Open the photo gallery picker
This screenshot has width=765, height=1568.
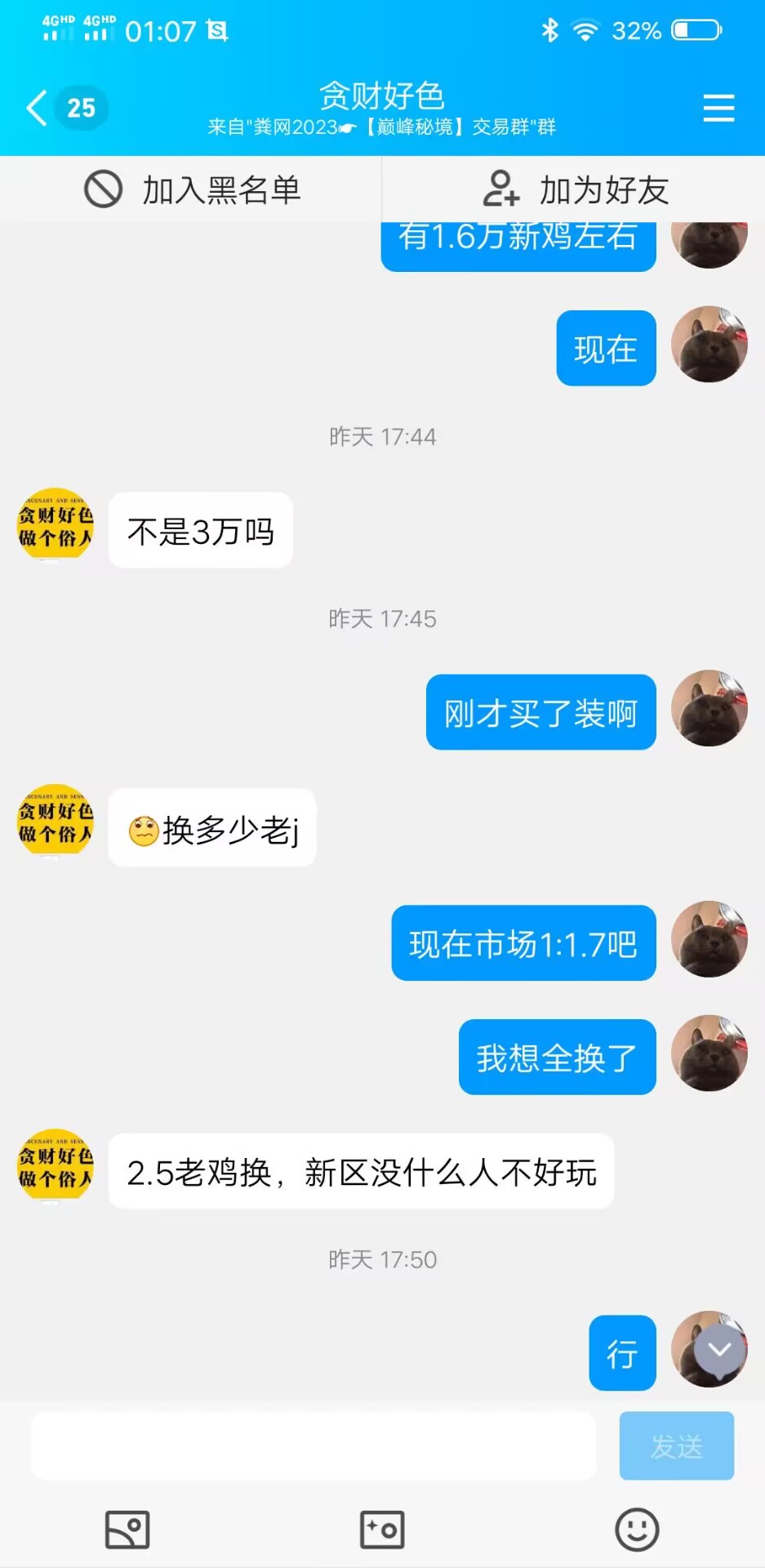click(127, 1530)
